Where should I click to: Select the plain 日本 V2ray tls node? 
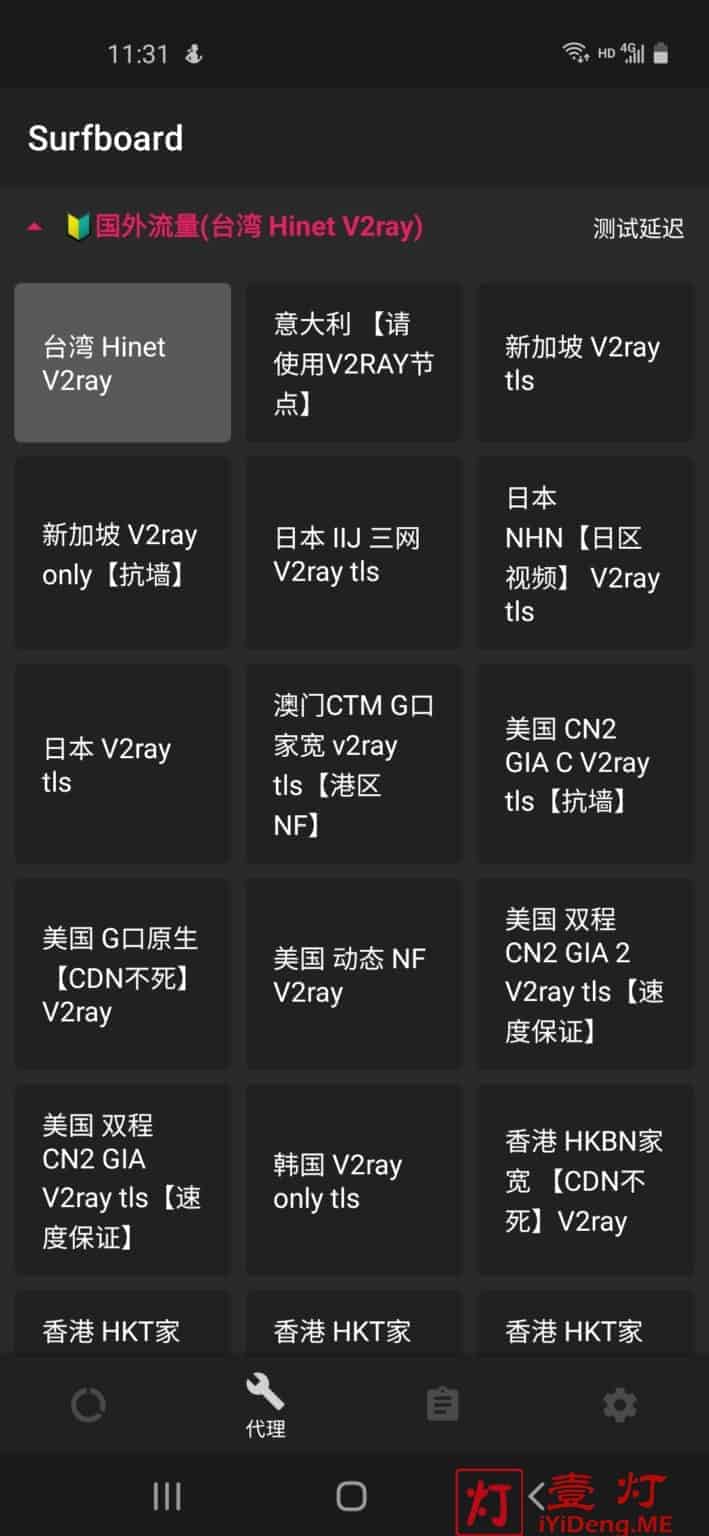click(x=123, y=764)
